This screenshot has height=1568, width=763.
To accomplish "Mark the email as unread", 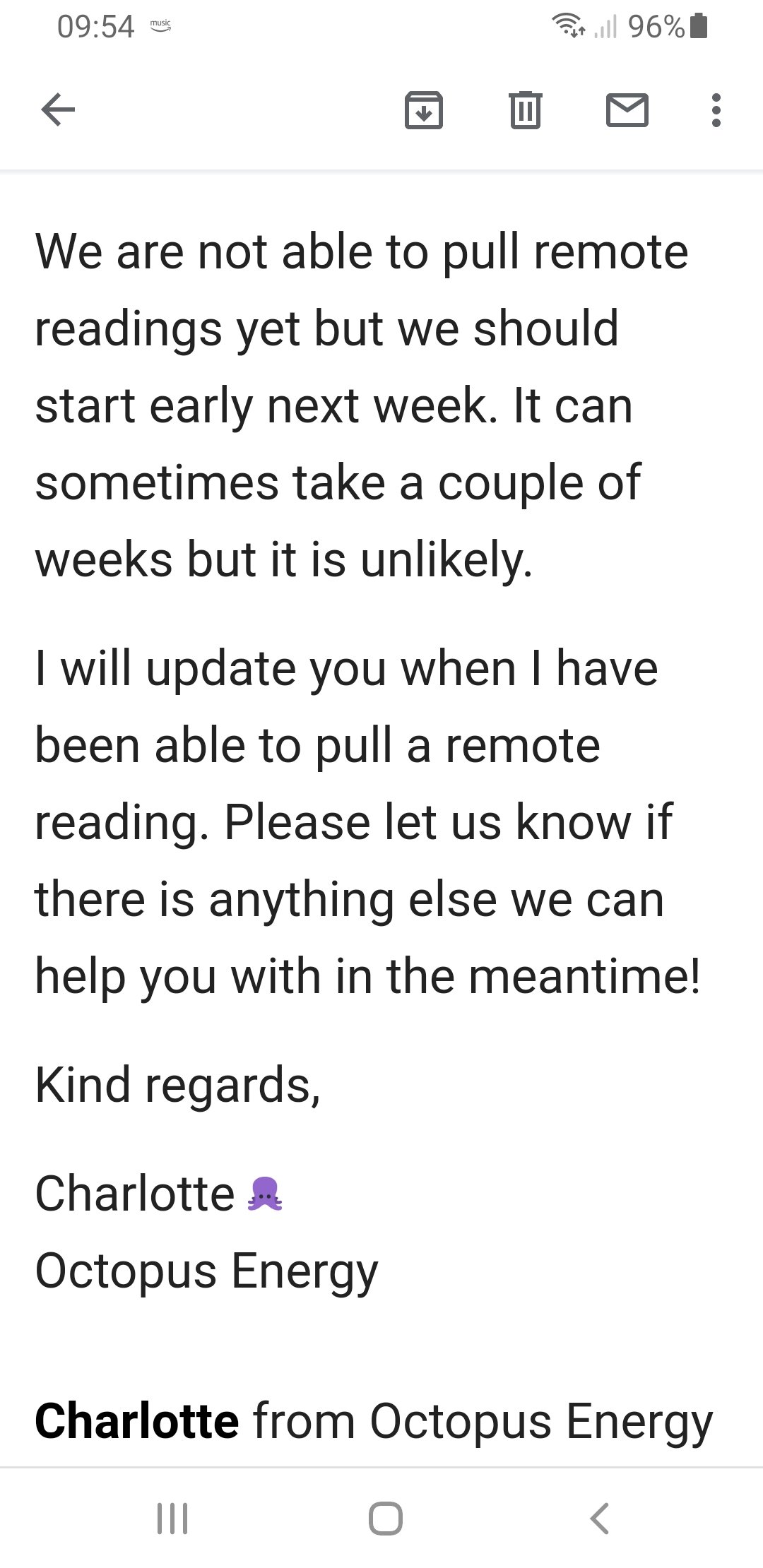I will coord(627,110).
